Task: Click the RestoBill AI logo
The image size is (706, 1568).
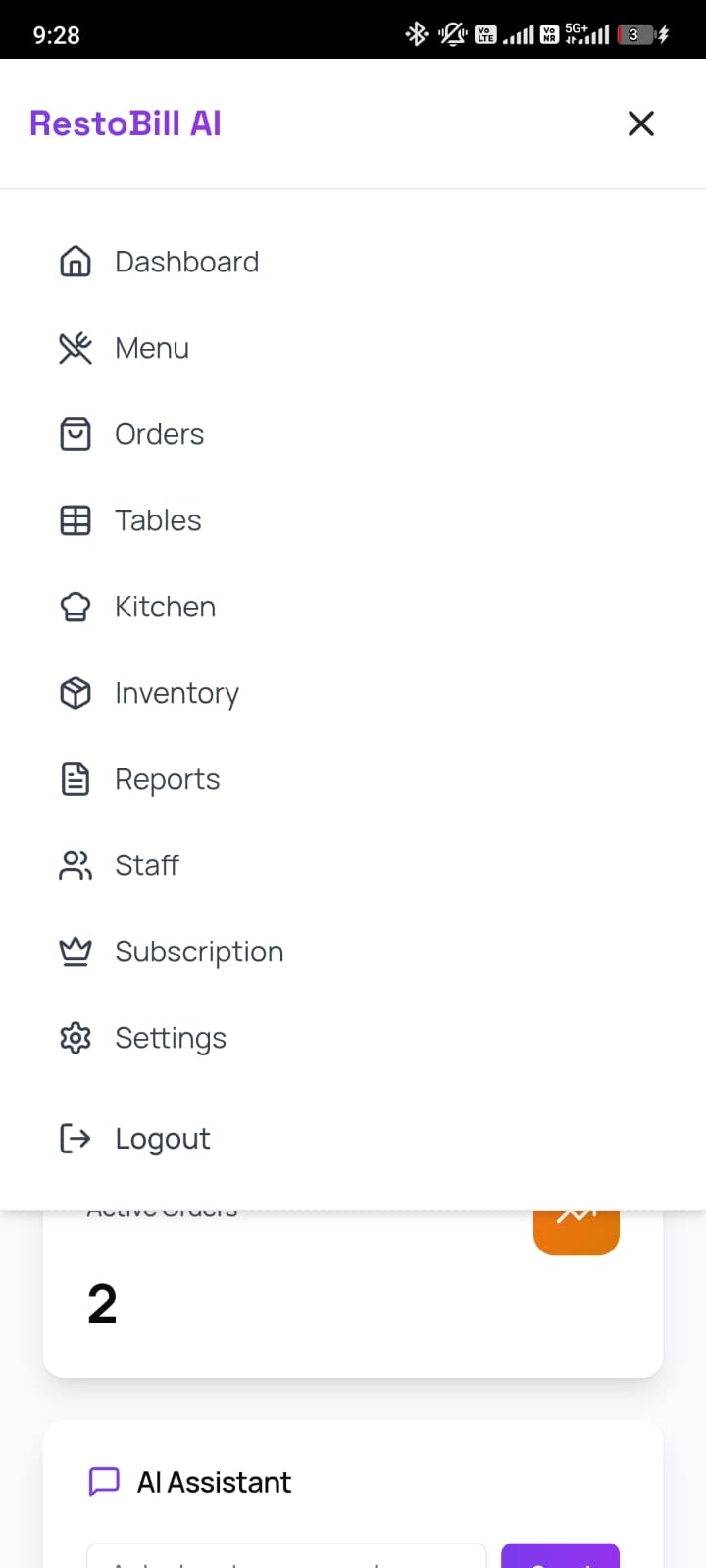Action: (x=126, y=123)
